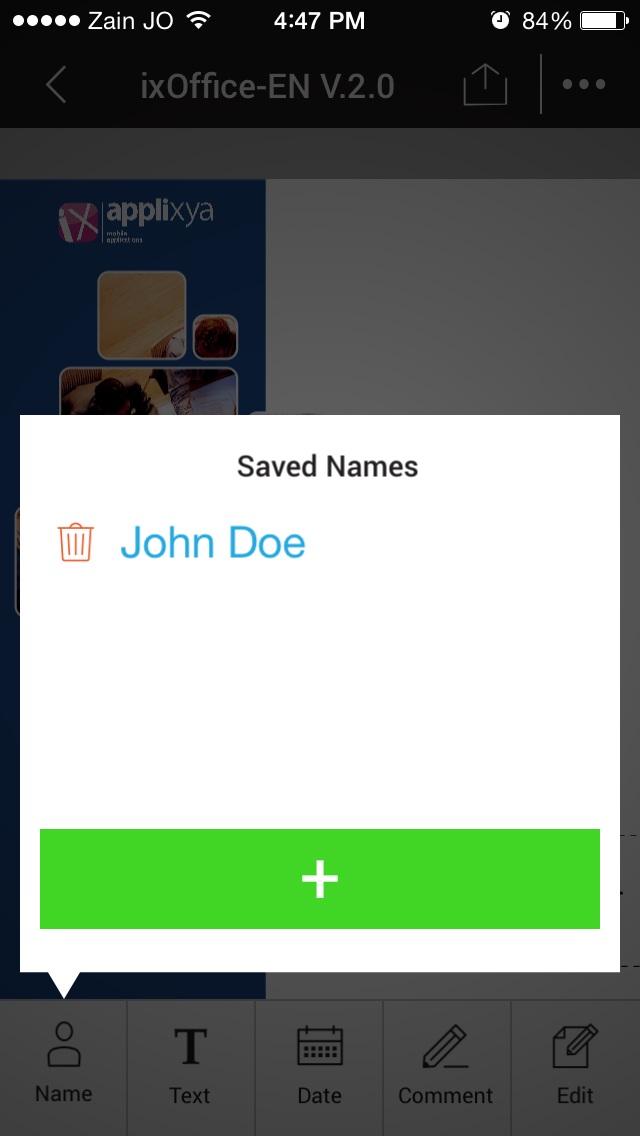Share the document
Viewport: 640px width, 1136px height.
click(486, 86)
